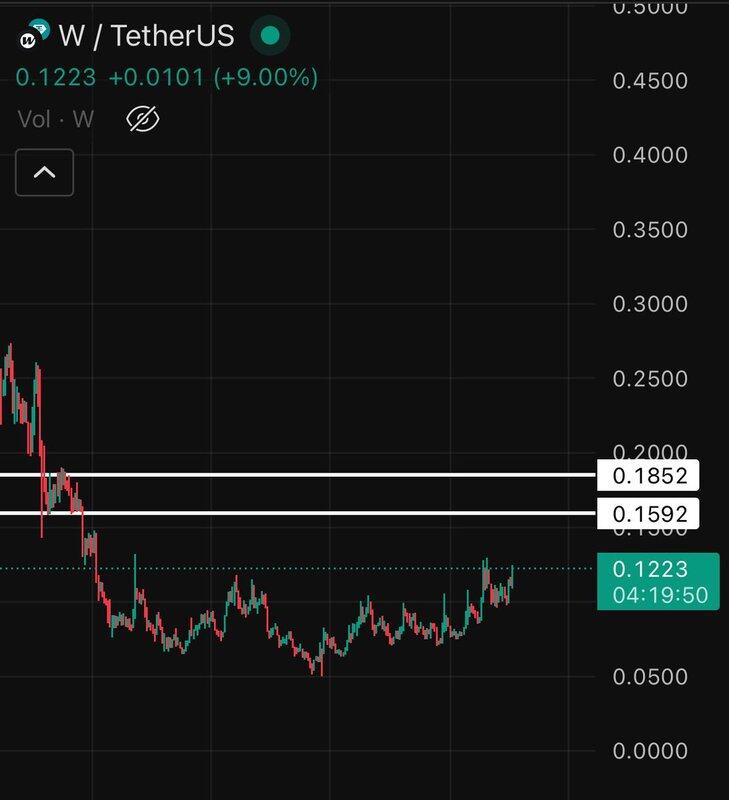729x800 pixels.
Task: Collapse the indicator legend with the chevron
Action: click(x=44, y=172)
